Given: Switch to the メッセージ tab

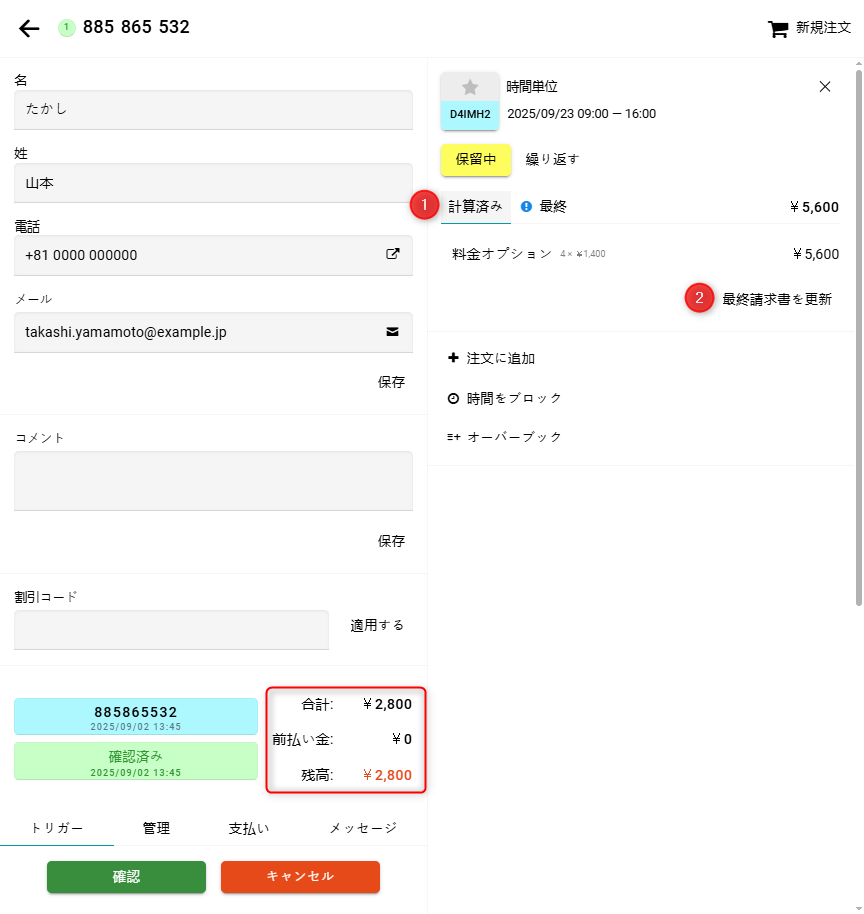Looking at the screenshot, I should (363, 828).
